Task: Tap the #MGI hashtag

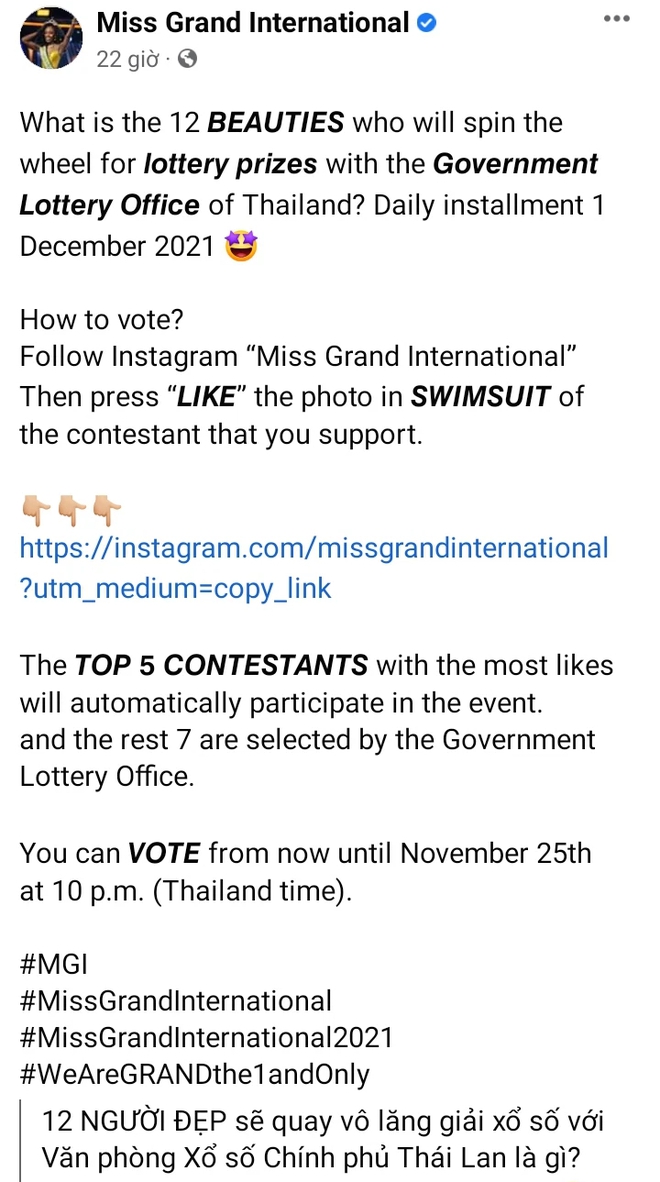Action: tap(54, 964)
